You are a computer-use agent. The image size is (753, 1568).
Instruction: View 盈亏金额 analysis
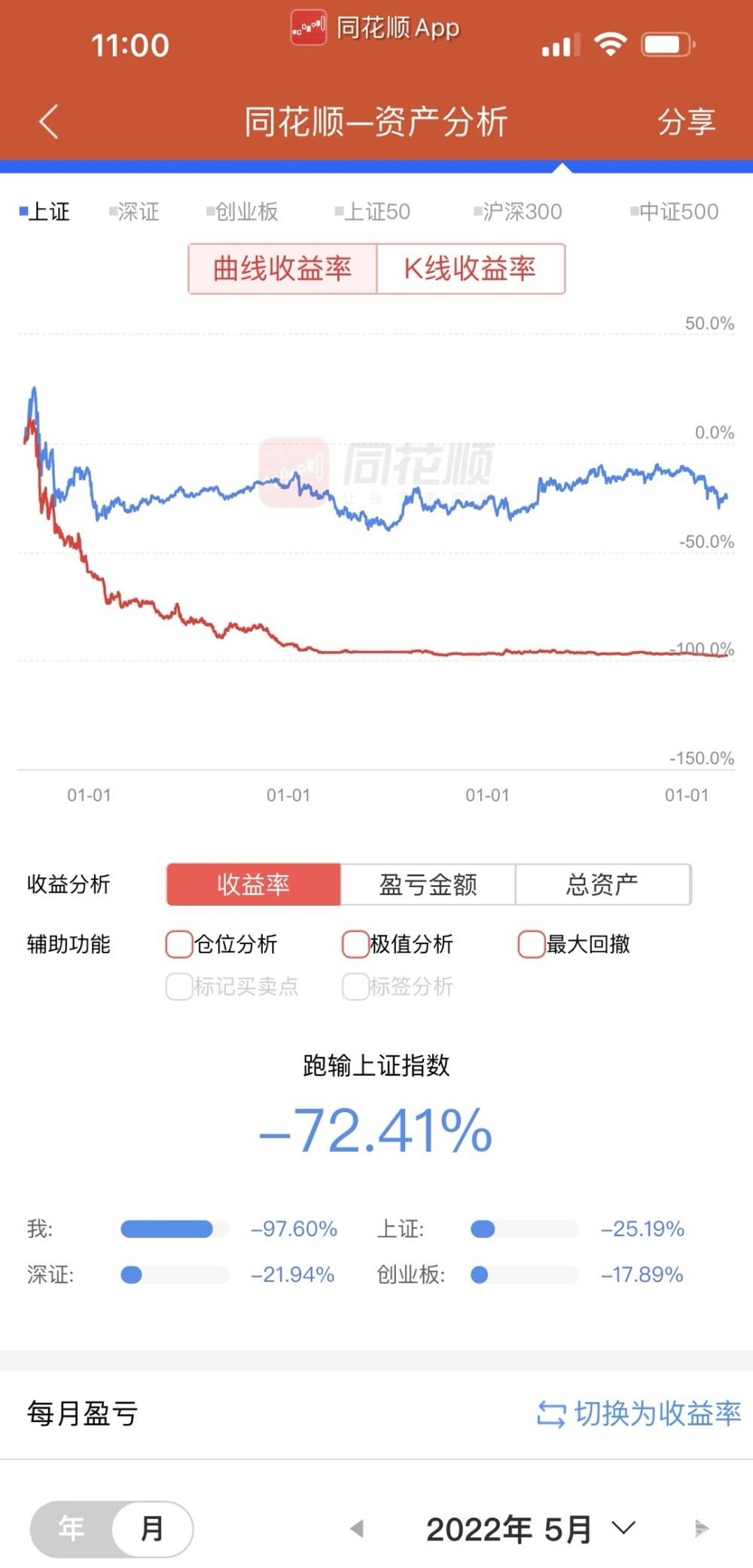pos(428,884)
